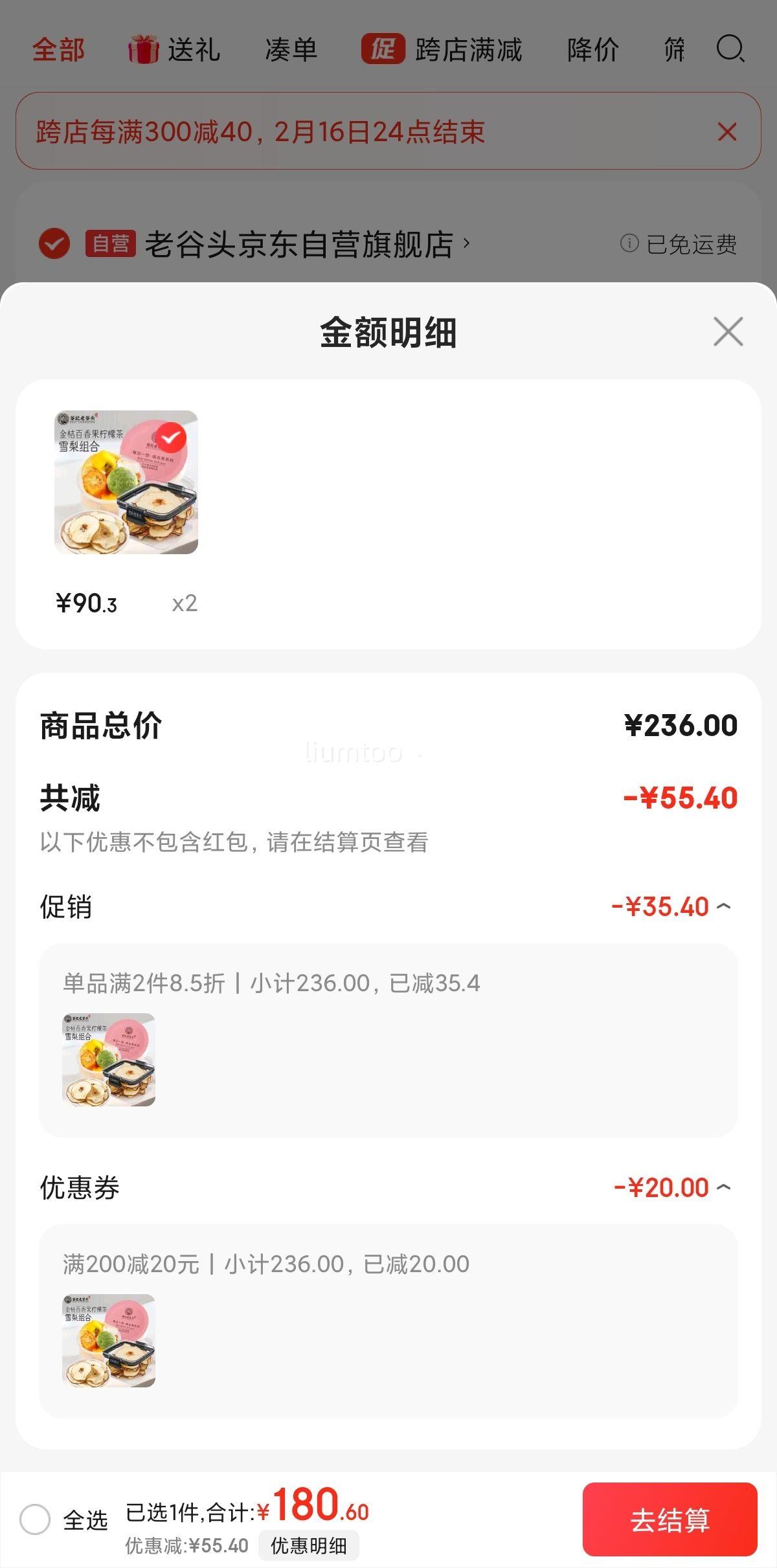The image size is (777, 1568).
Task: Collapse the 优惠券 discount details
Action: 723,1187
